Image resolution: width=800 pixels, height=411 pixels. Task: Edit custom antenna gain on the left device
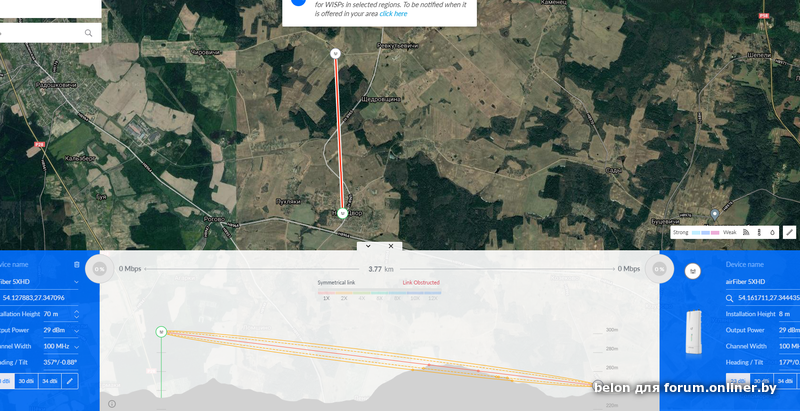pos(70,381)
